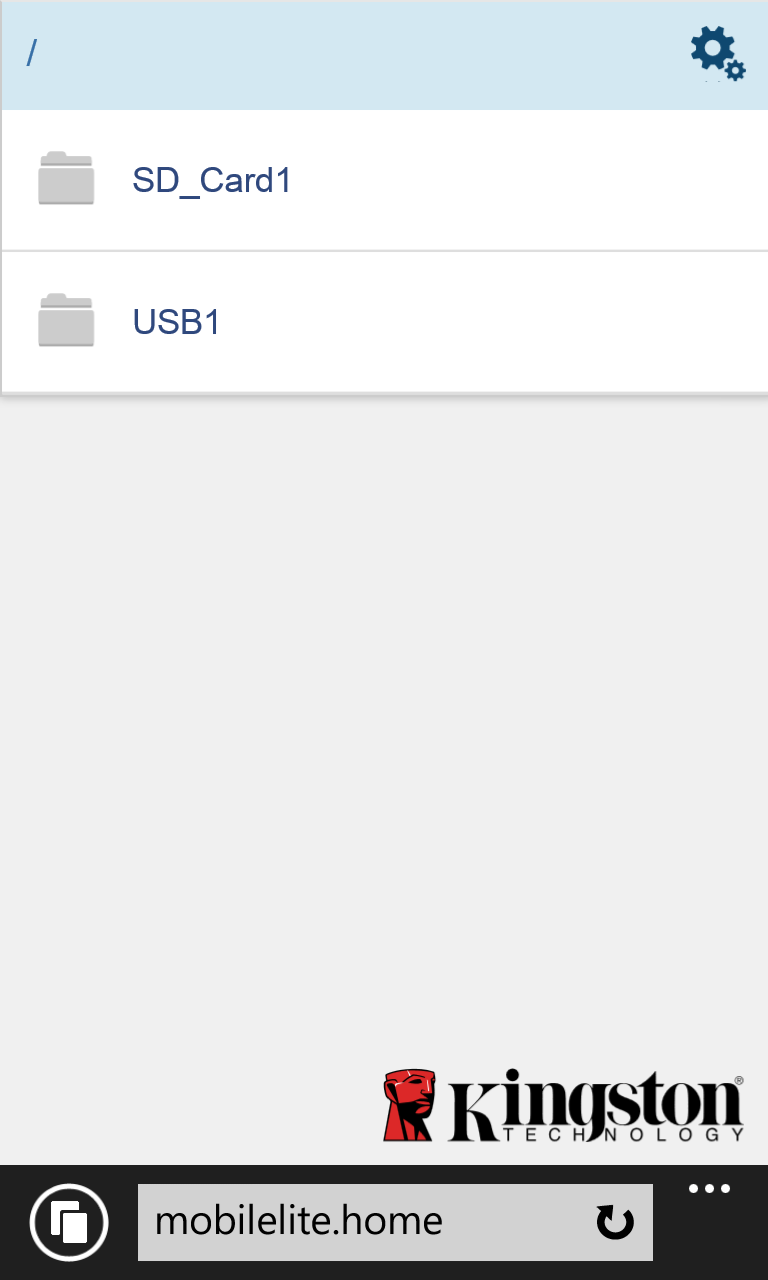Open the browser three-dot menu
The width and height of the screenshot is (768, 1280).
coord(710,1189)
